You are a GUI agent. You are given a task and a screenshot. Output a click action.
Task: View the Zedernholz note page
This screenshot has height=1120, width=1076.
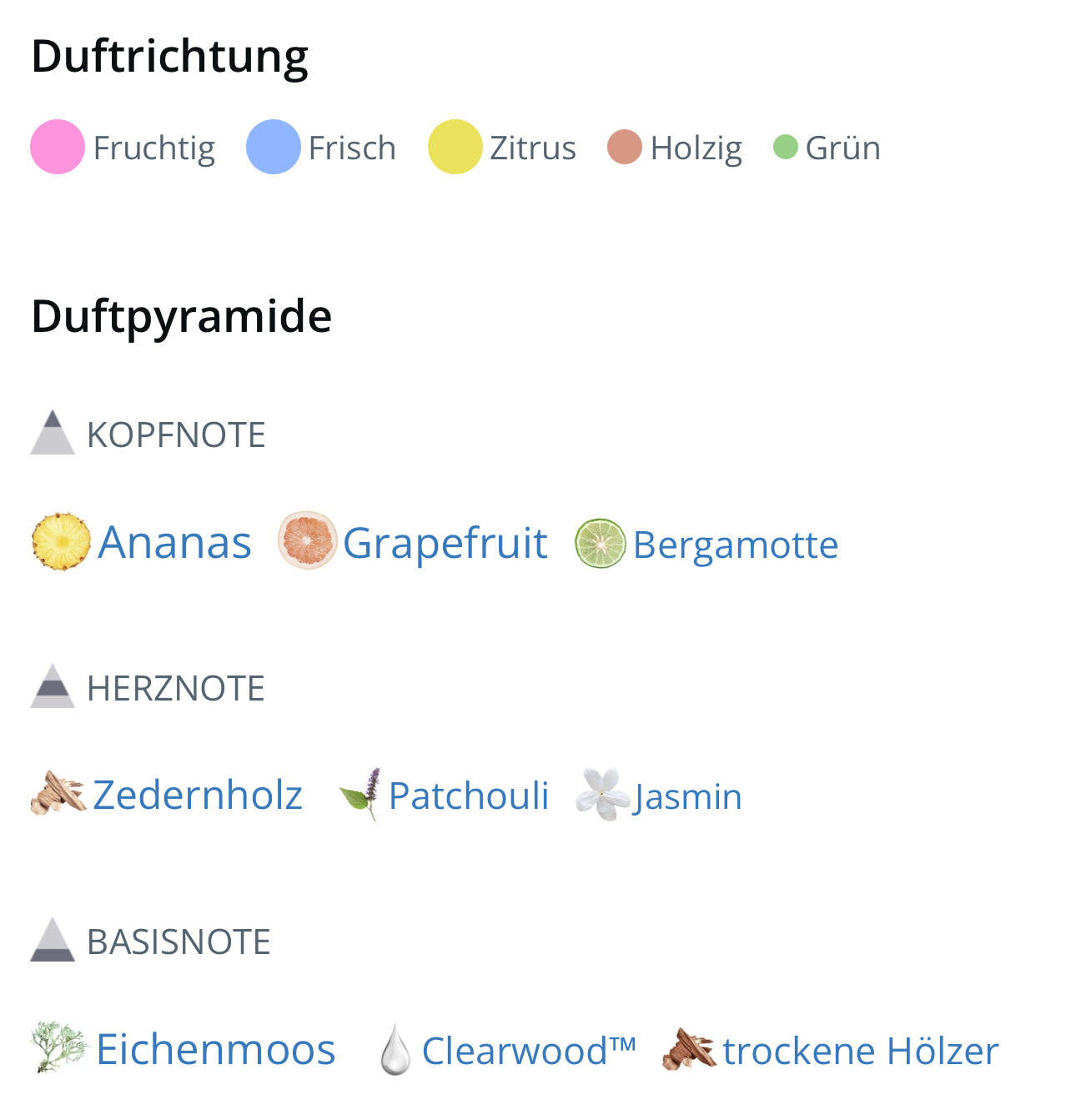tap(197, 795)
